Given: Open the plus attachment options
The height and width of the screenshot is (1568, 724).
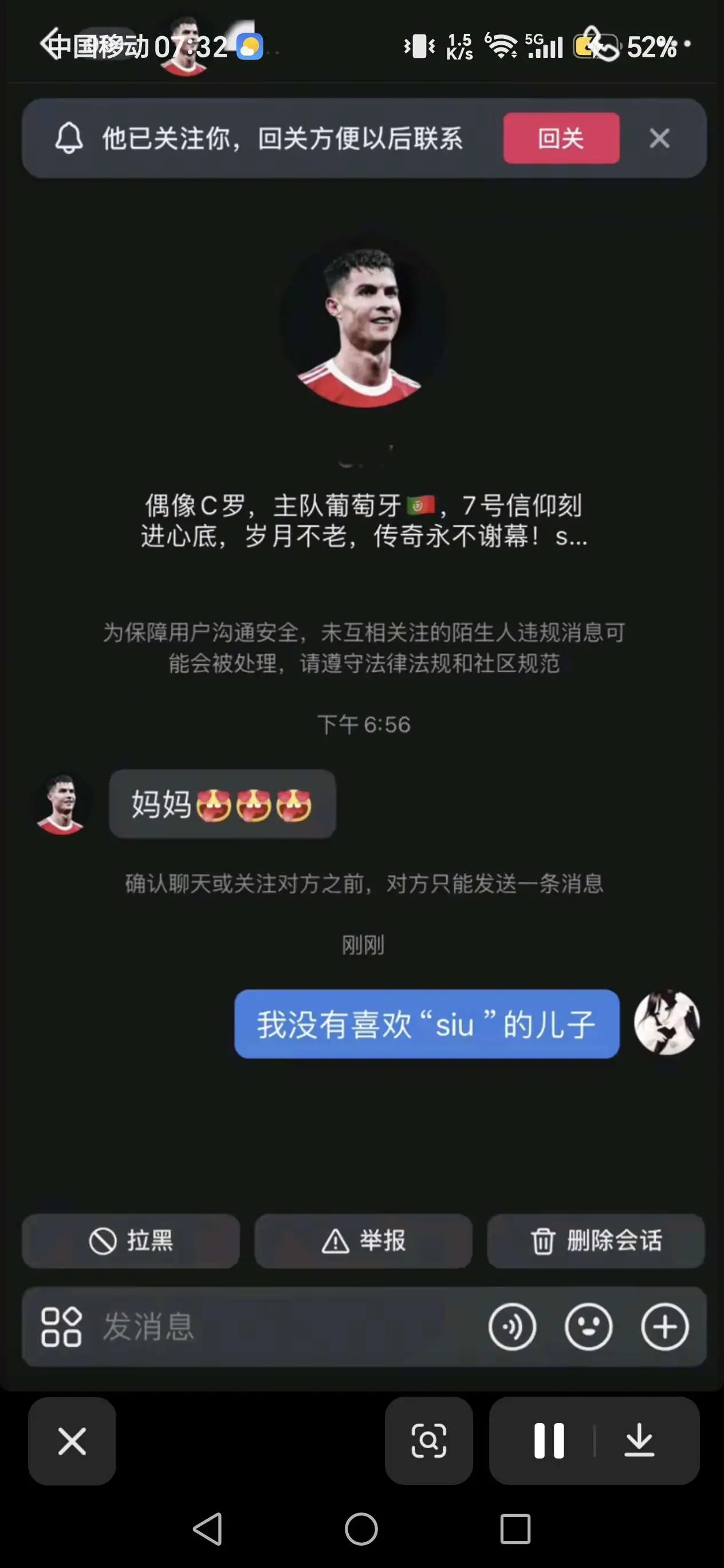Looking at the screenshot, I should pos(664,1326).
